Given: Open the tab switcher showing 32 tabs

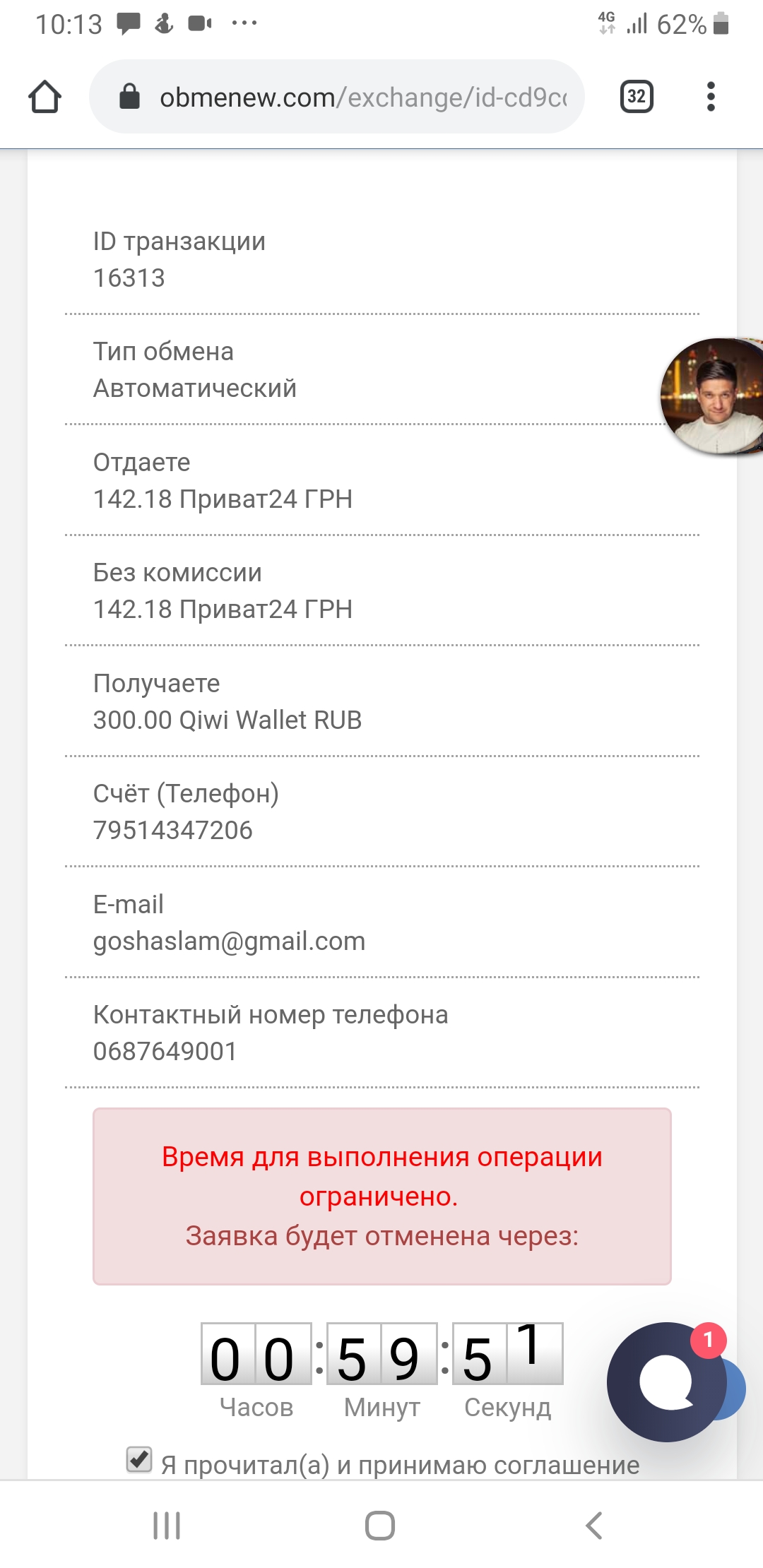Looking at the screenshot, I should (x=636, y=97).
